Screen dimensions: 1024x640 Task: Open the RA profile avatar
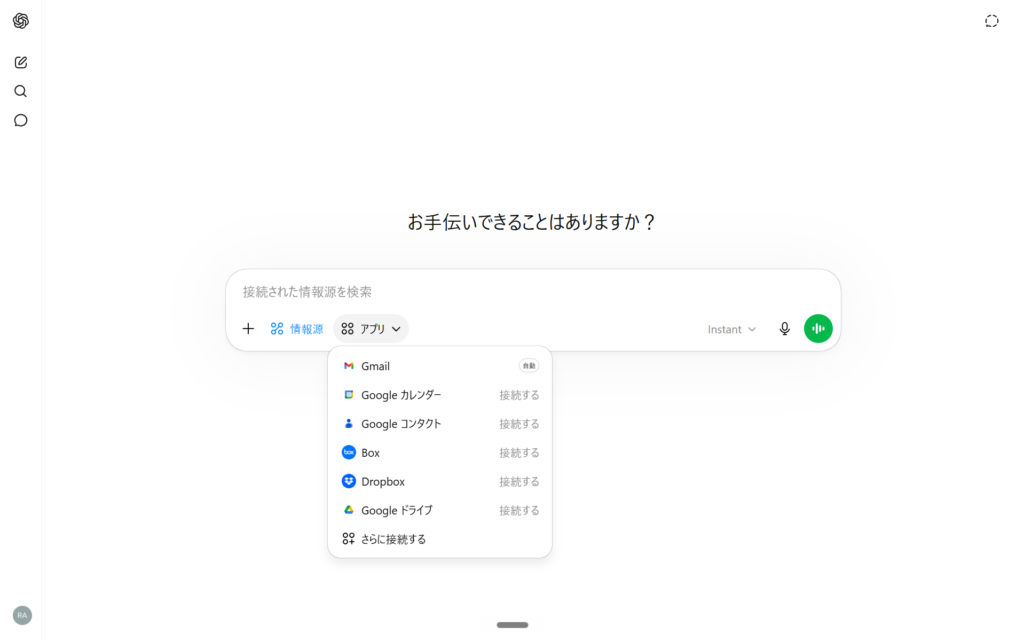(22, 615)
